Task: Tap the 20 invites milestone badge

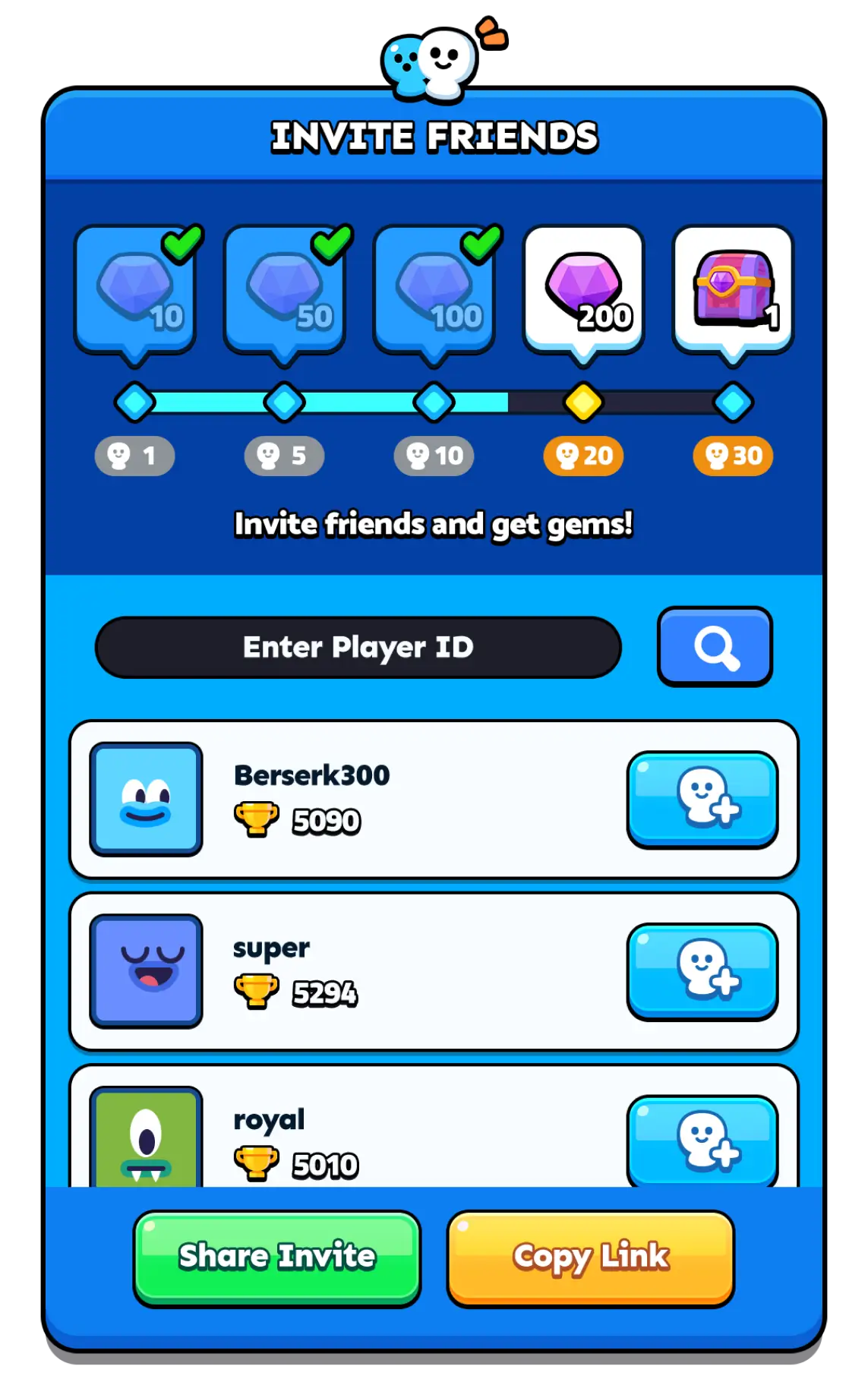Action: [582, 456]
